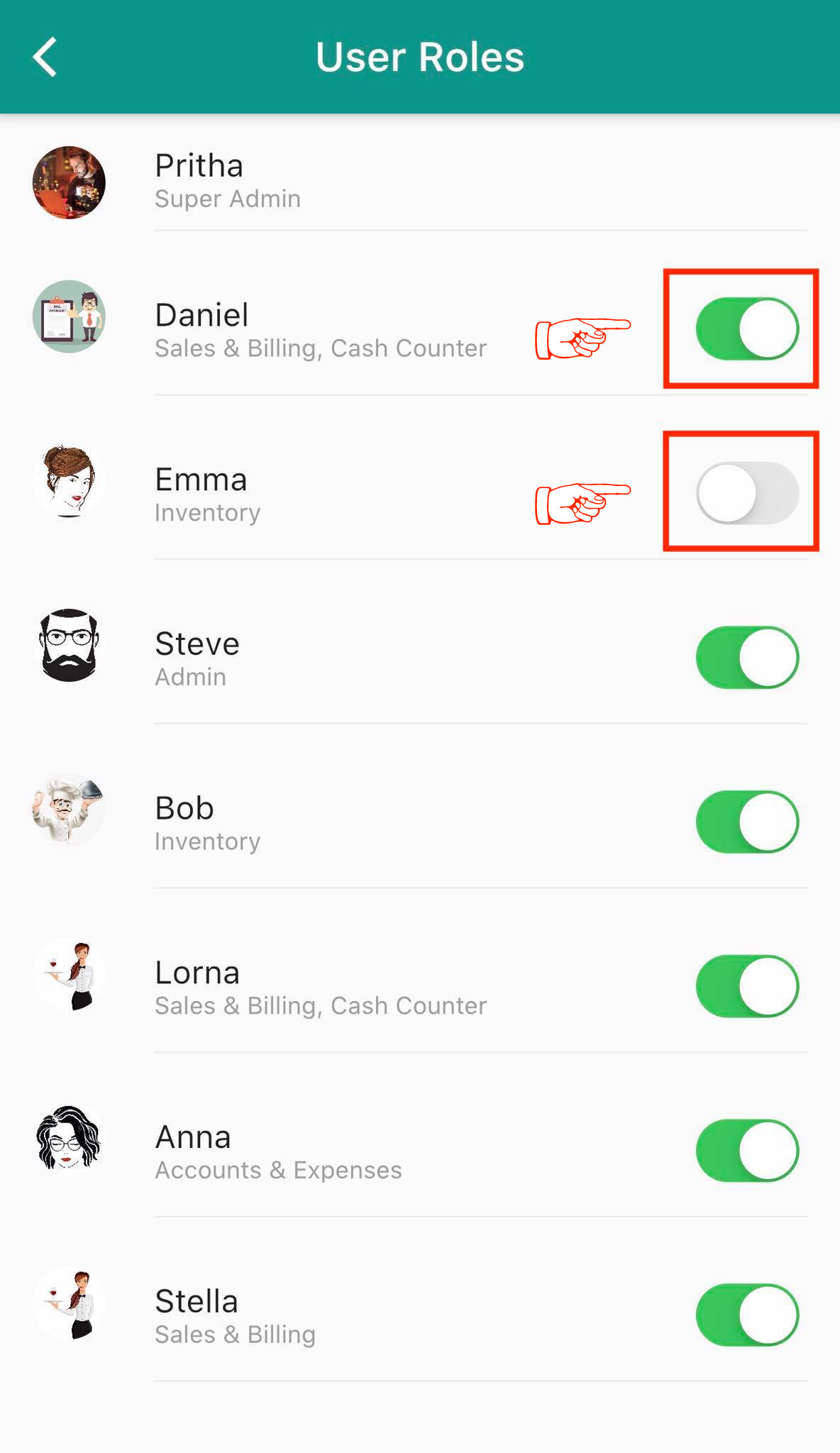Go back from User Roles

click(45, 57)
